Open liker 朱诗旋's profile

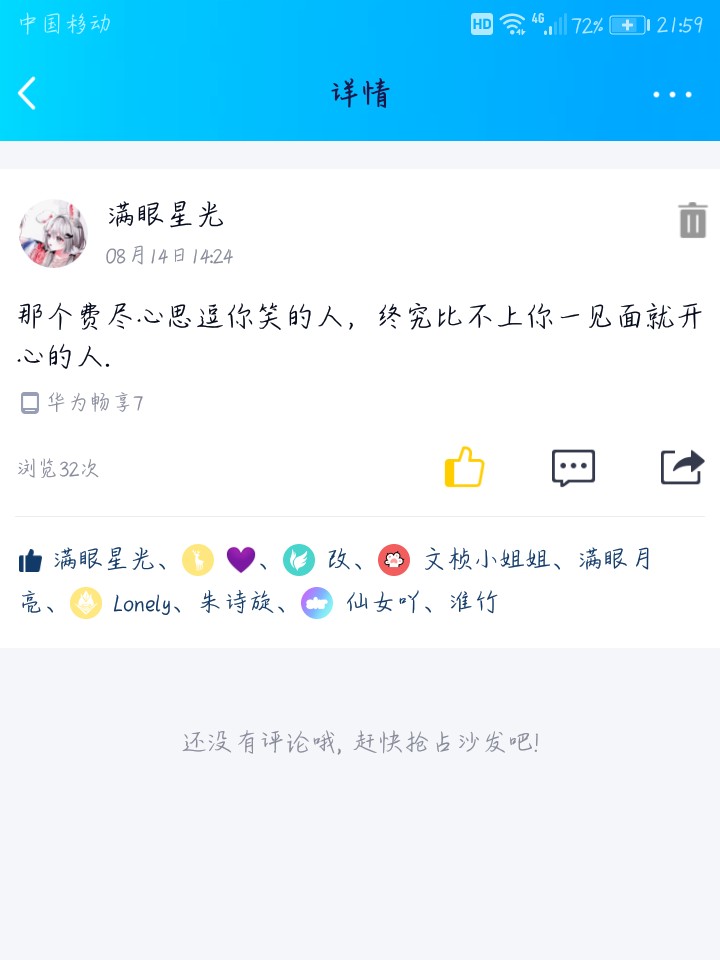pyautogui.click(x=236, y=603)
